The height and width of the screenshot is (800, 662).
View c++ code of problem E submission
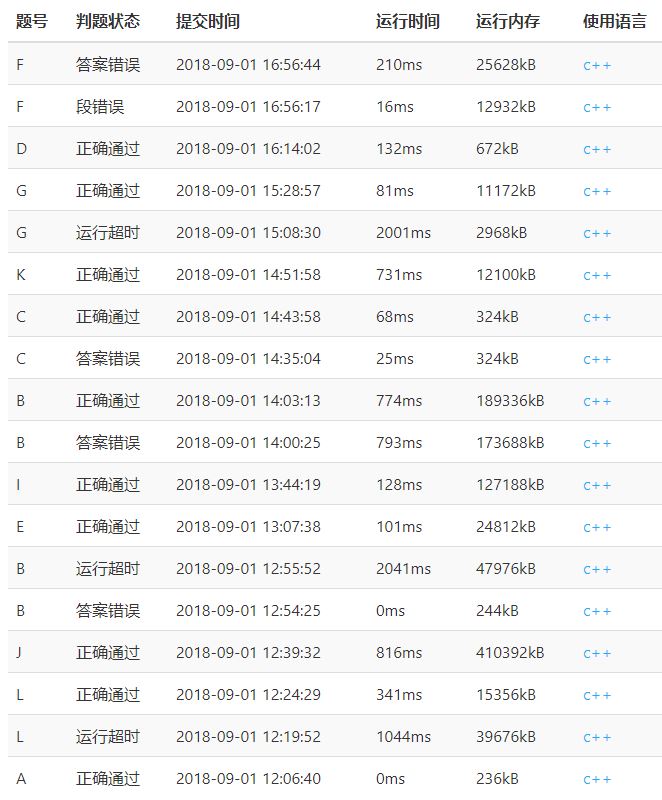[x=597, y=527]
